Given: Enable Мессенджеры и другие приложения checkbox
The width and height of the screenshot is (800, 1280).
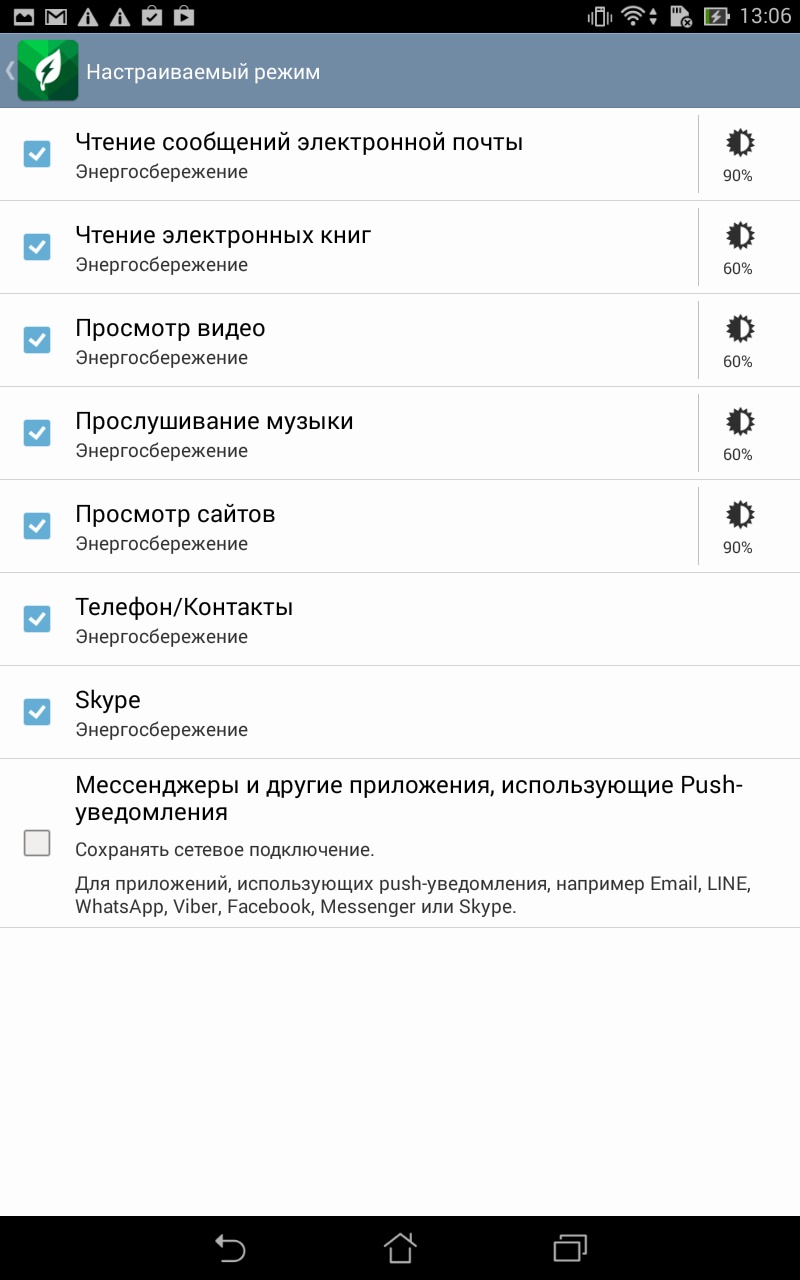Looking at the screenshot, I should click(37, 843).
